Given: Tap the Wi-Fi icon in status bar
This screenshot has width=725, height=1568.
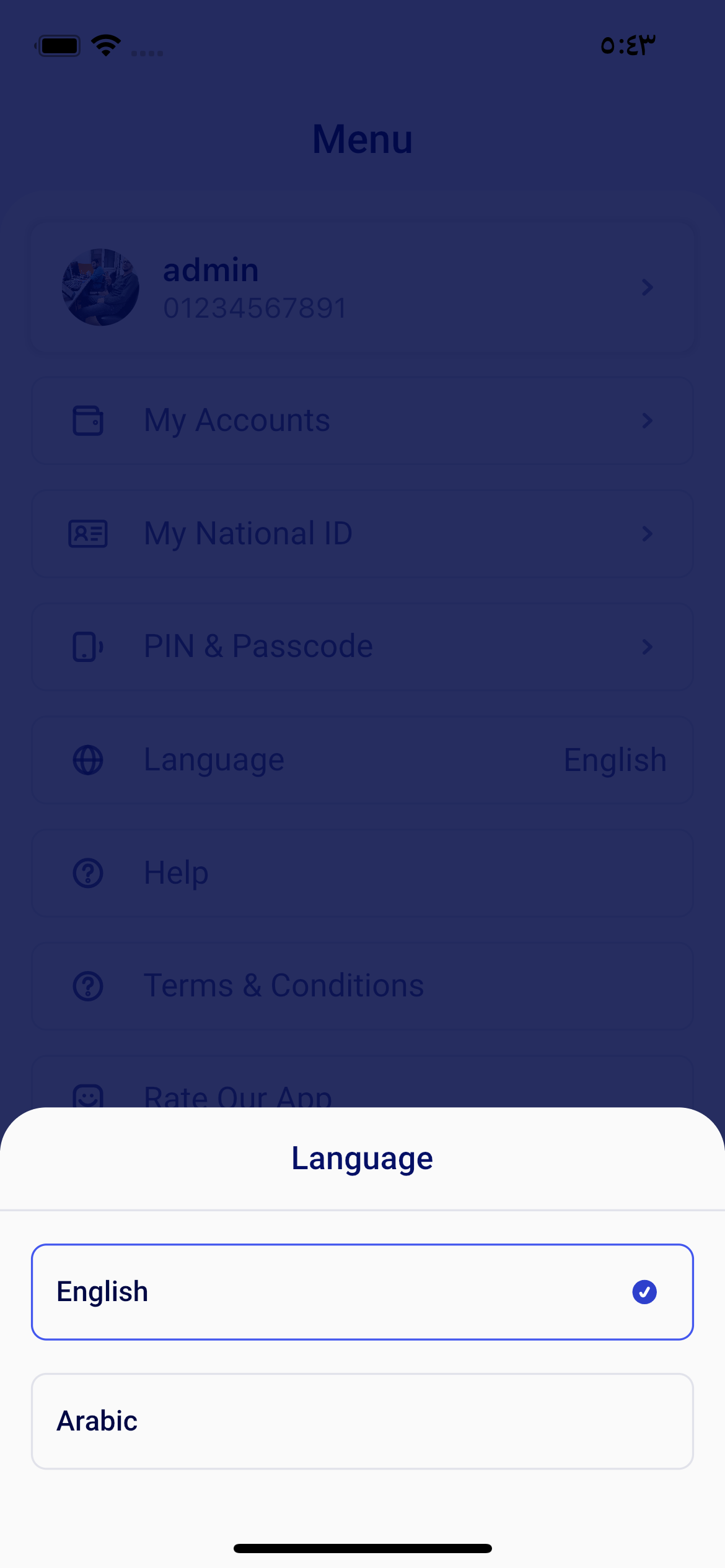Looking at the screenshot, I should (106, 44).
